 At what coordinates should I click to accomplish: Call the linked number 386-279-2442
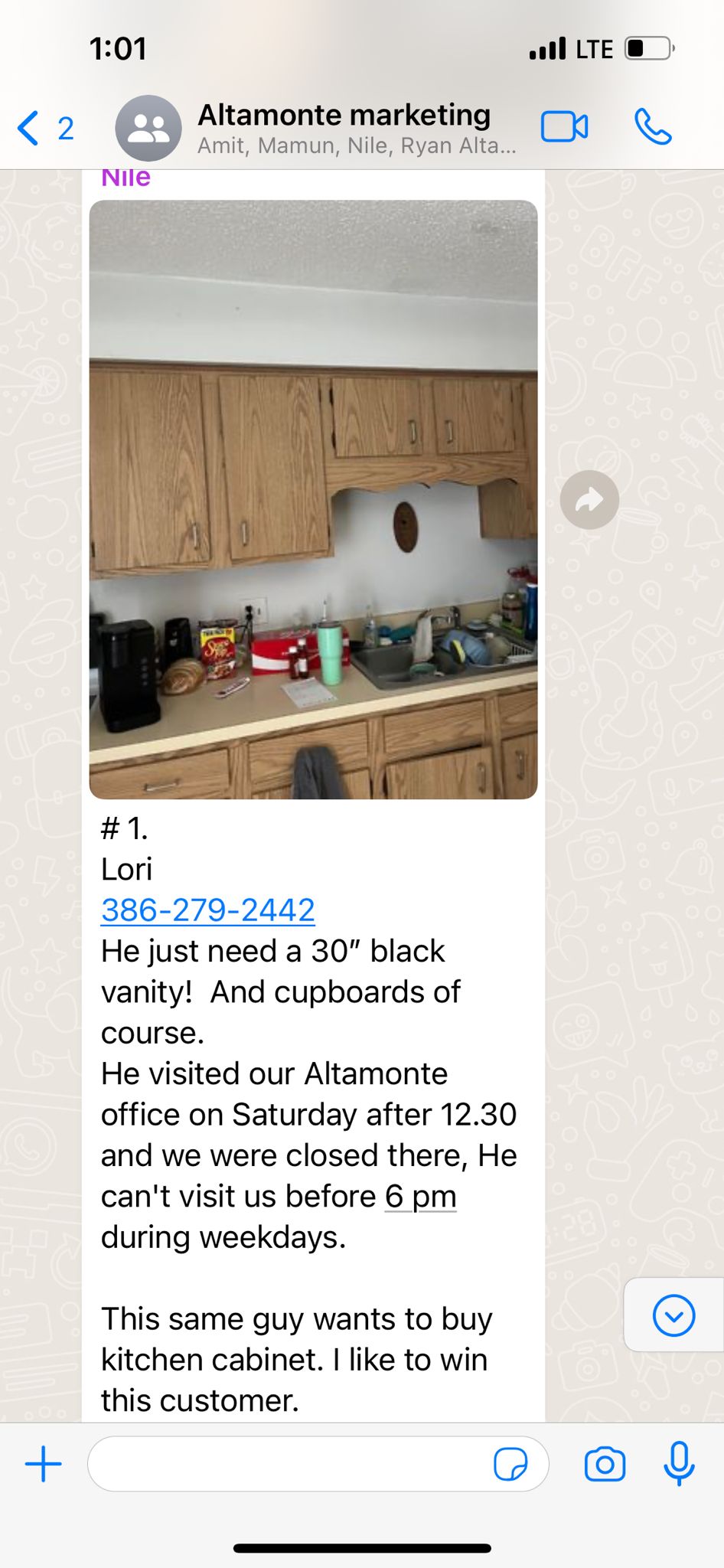click(208, 910)
